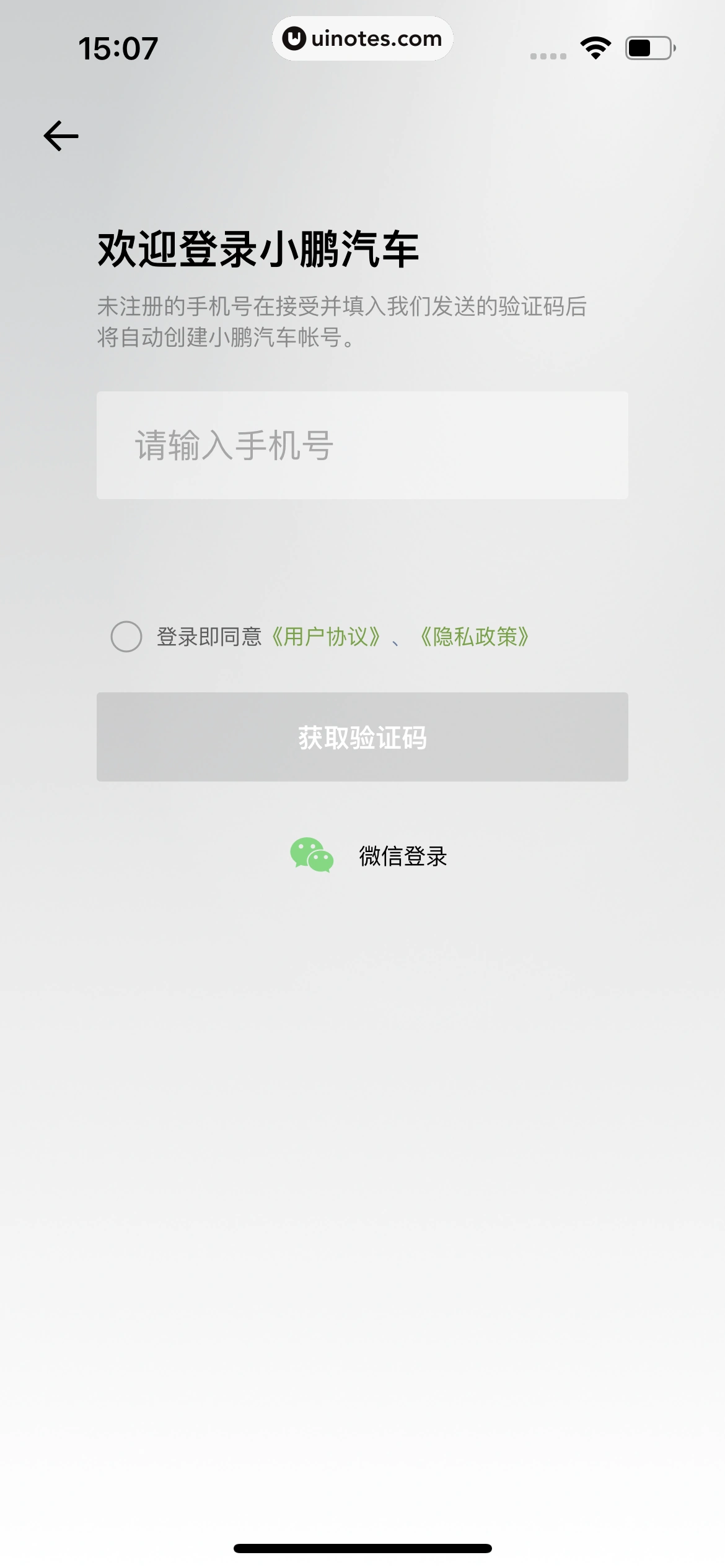The width and height of the screenshot is (725, 1568).
Task: Tap the cellular signal dots indicator
Action: point(548,55)
